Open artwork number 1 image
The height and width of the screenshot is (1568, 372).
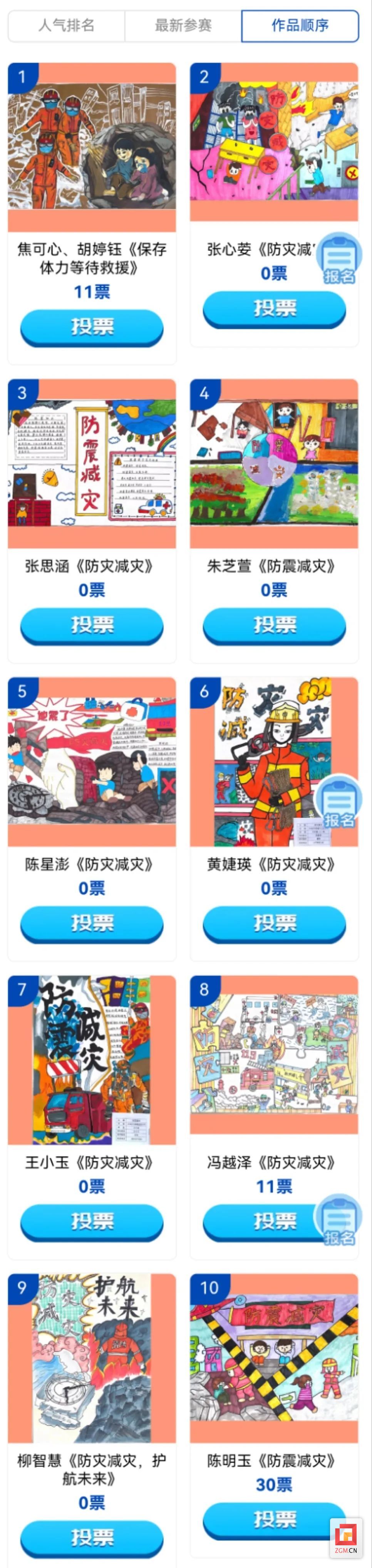[92, 146]
